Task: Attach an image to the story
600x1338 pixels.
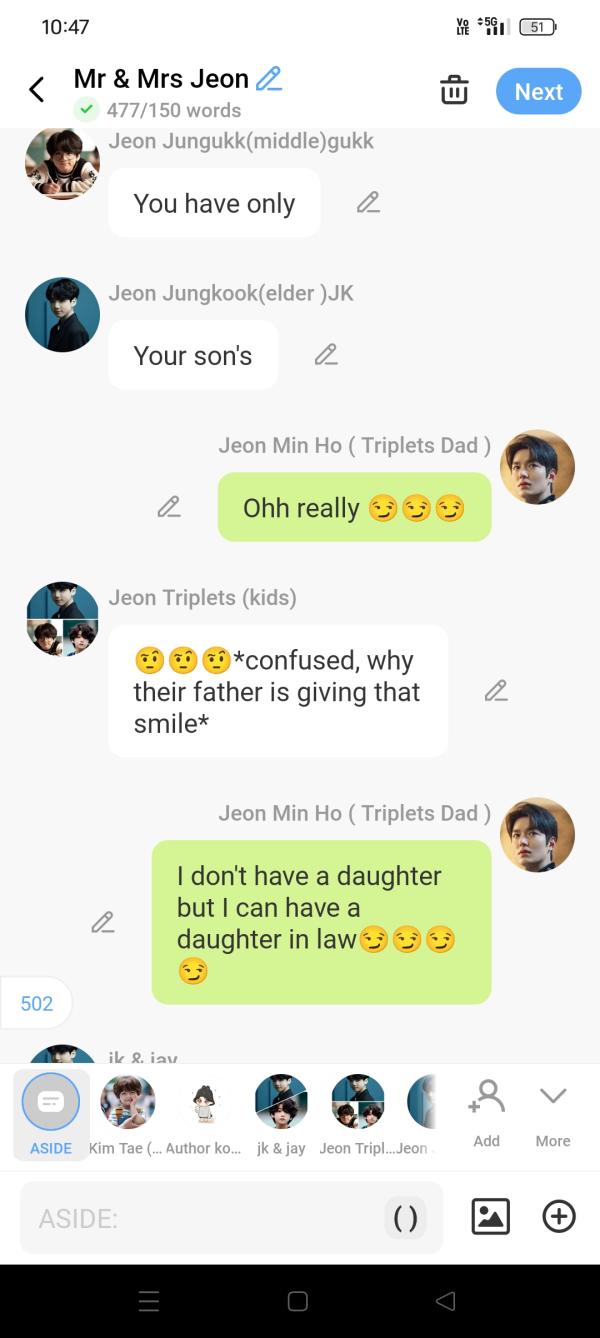Action: 490,1217
